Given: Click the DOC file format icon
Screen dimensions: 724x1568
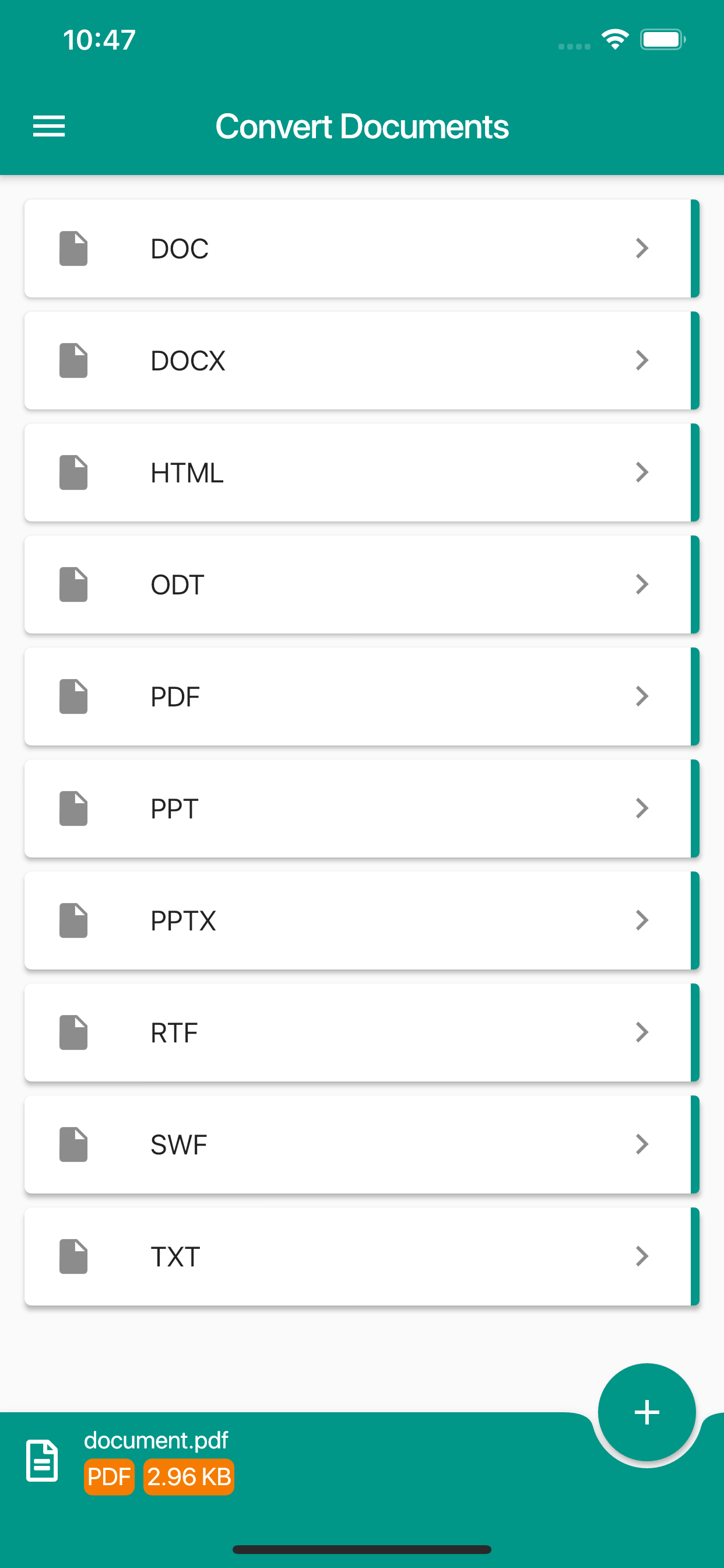Looking at the screenshot, I should pyautogui.click(x=72, y=247).
